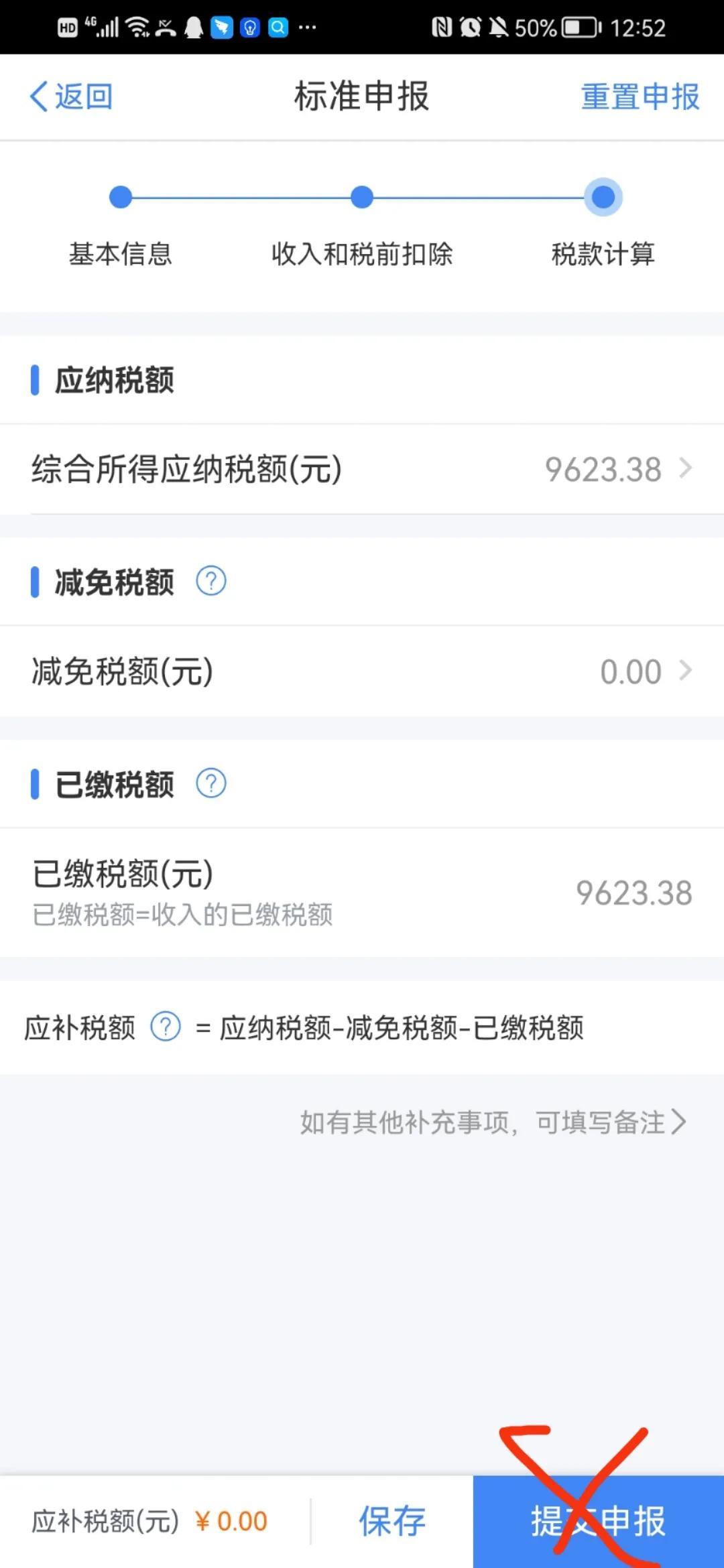Go back using the 返回 button
The image size is (724, 1568).
[x=71, y=96]
